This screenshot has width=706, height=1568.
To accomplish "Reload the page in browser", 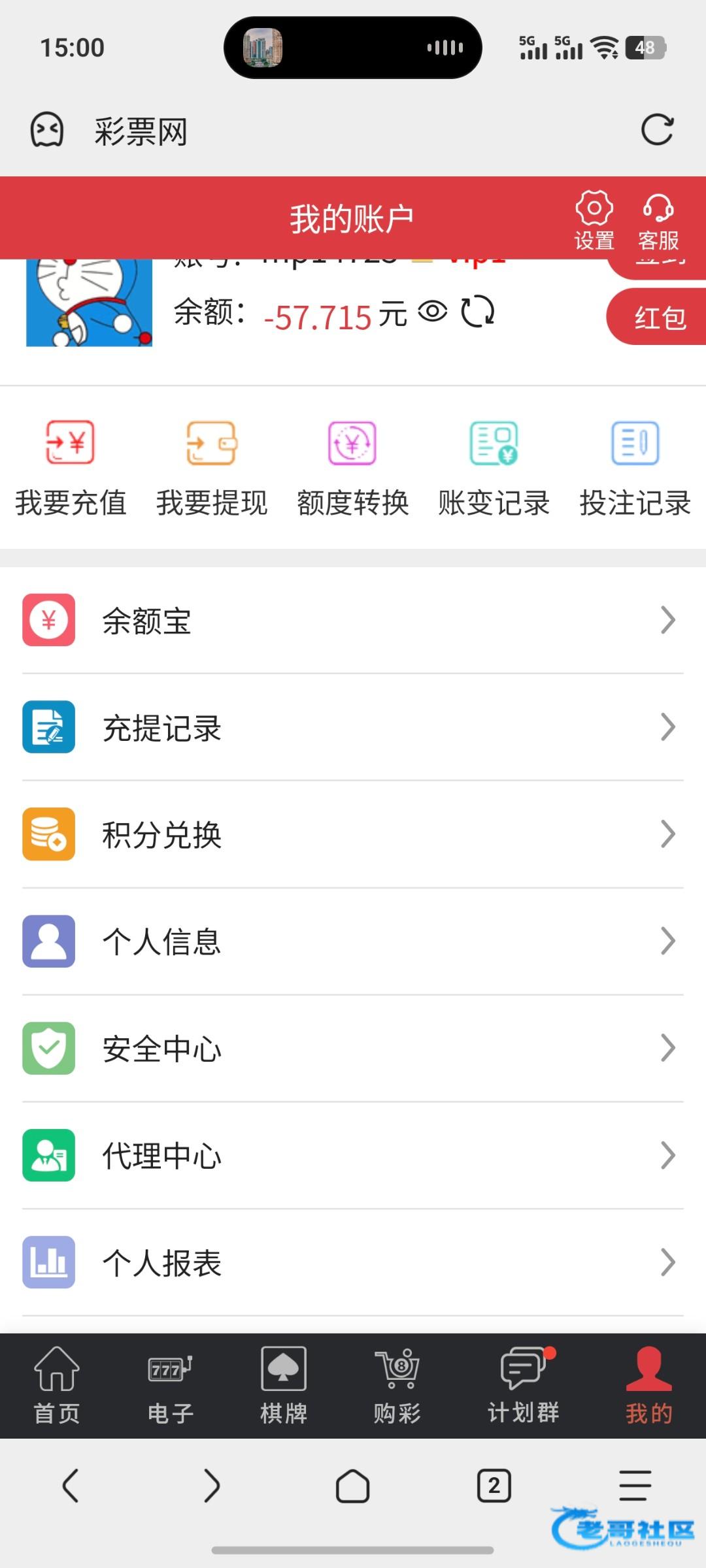I will tap(657, 130).
